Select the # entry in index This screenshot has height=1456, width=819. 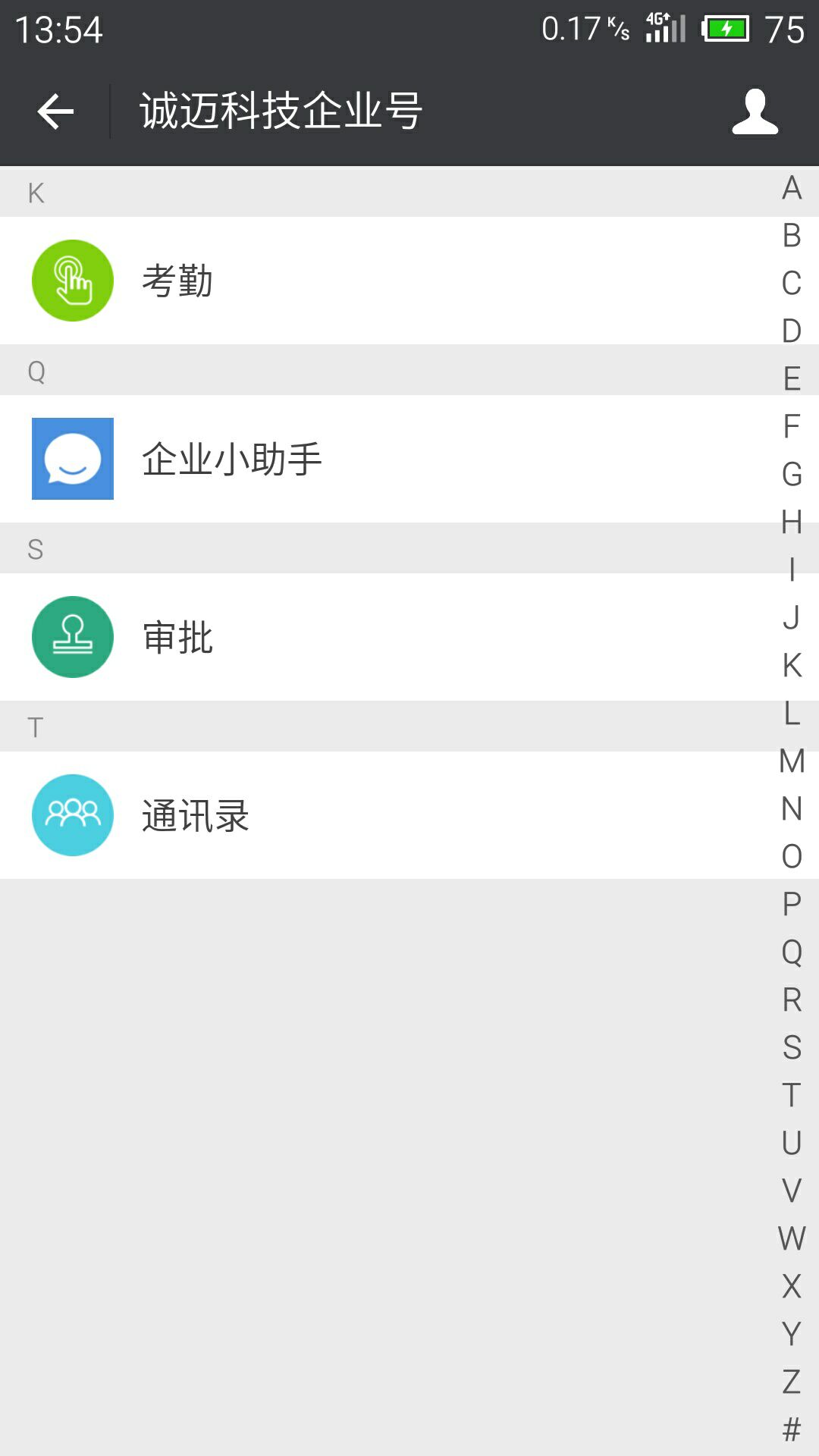coord(792,1429)
